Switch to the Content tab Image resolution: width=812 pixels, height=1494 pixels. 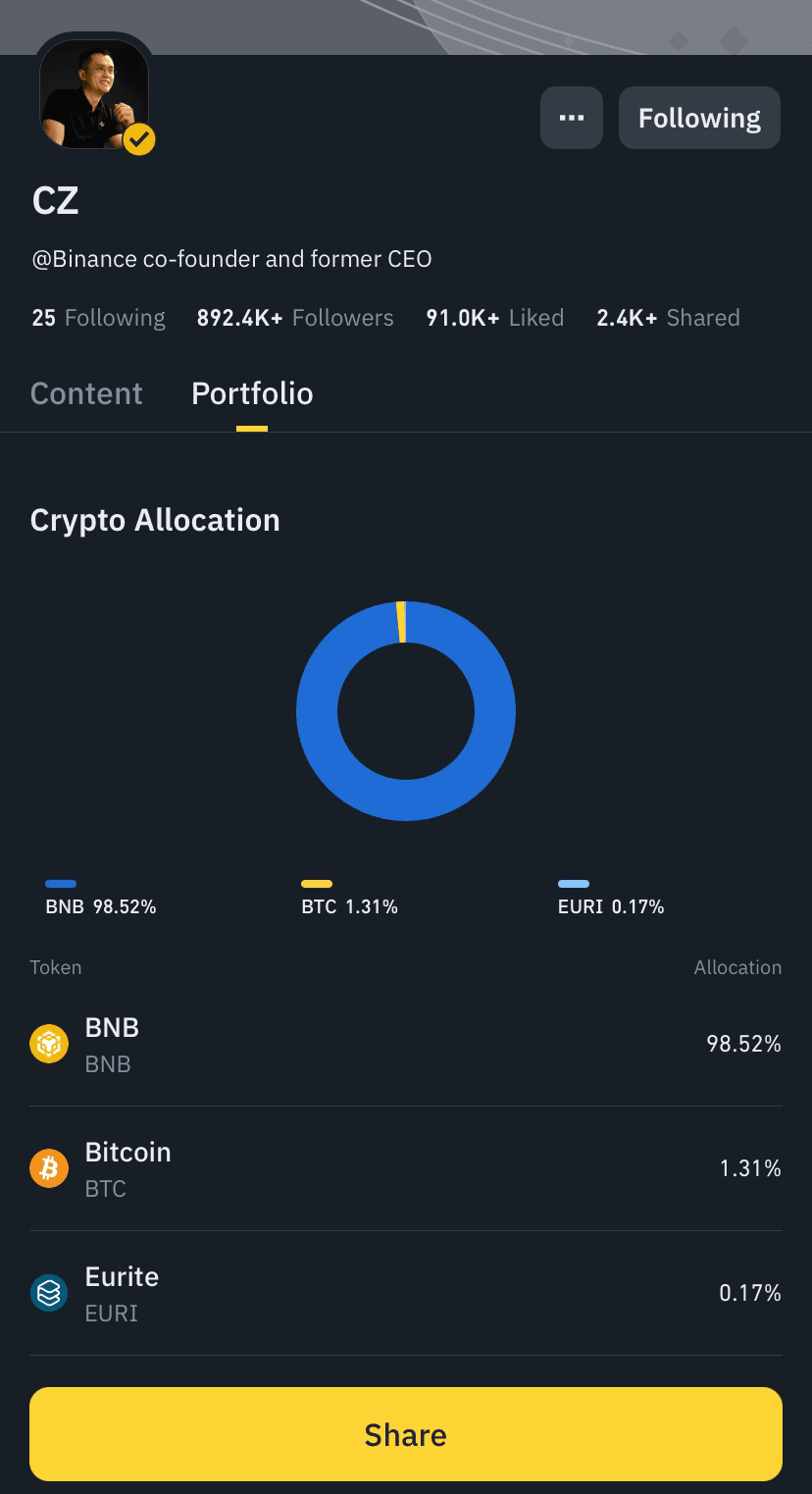tap(86, 393)
